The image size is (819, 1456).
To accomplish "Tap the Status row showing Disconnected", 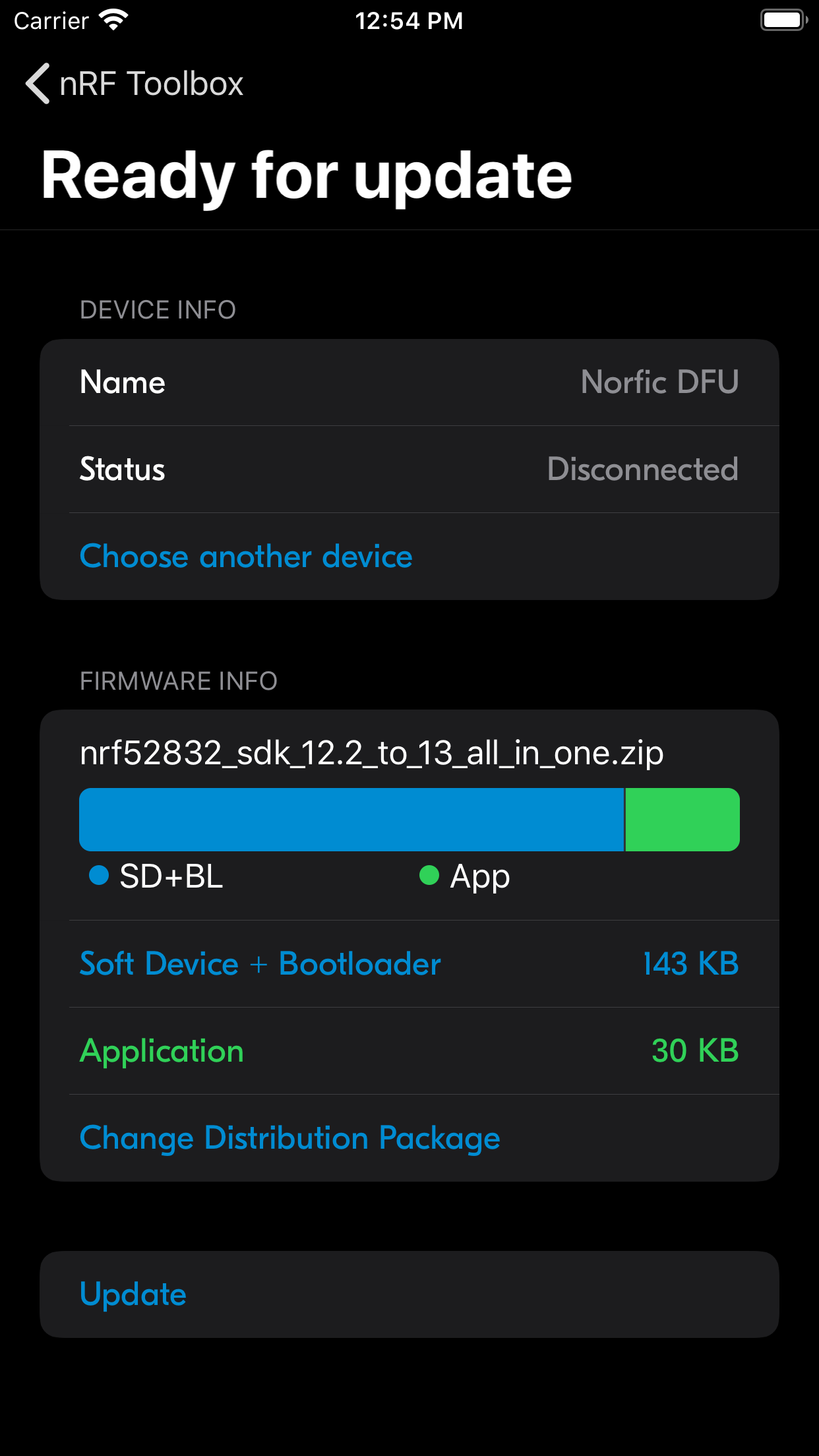I will click(409, 470).
